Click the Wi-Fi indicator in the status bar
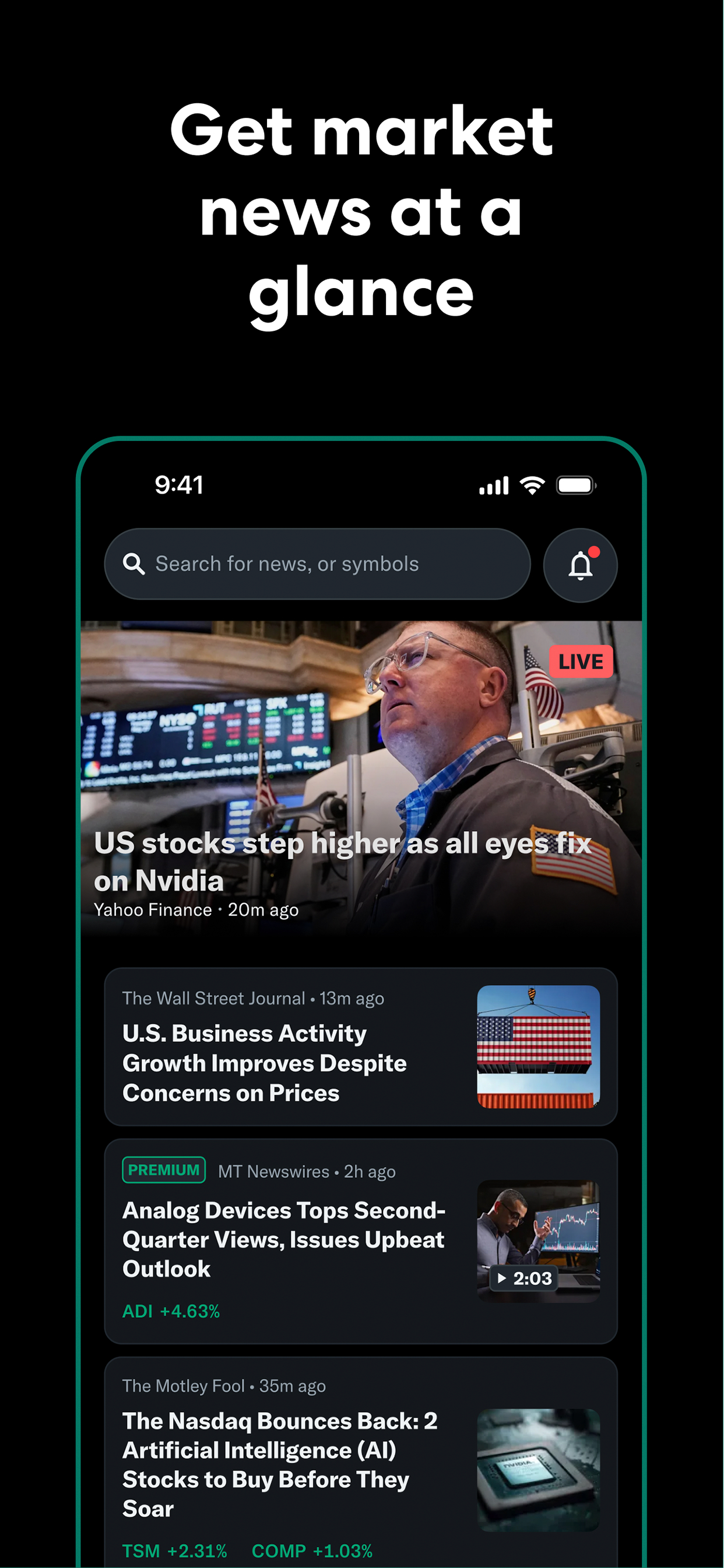 pos(531,485)
